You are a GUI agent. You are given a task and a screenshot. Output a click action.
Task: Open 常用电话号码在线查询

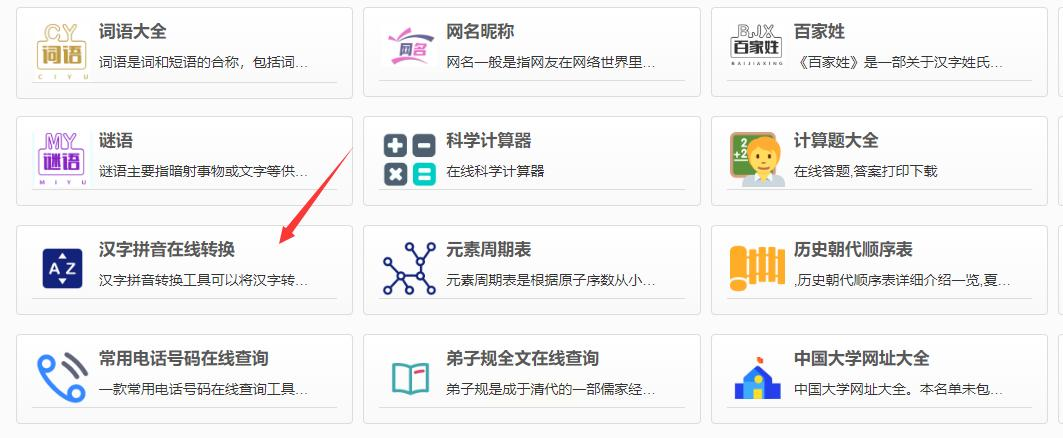pos(184,358)
